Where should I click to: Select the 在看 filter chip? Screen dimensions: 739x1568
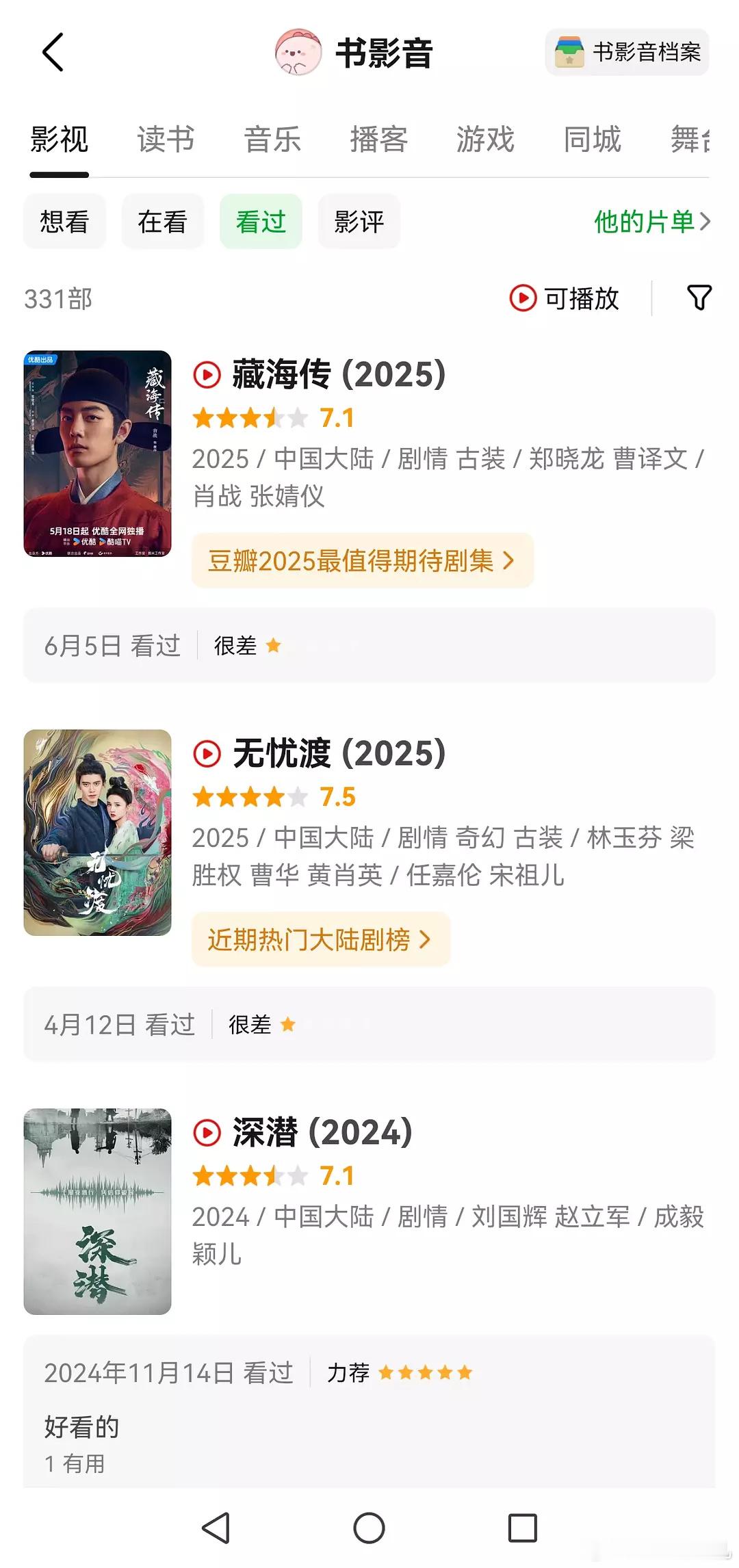[163, 221]
